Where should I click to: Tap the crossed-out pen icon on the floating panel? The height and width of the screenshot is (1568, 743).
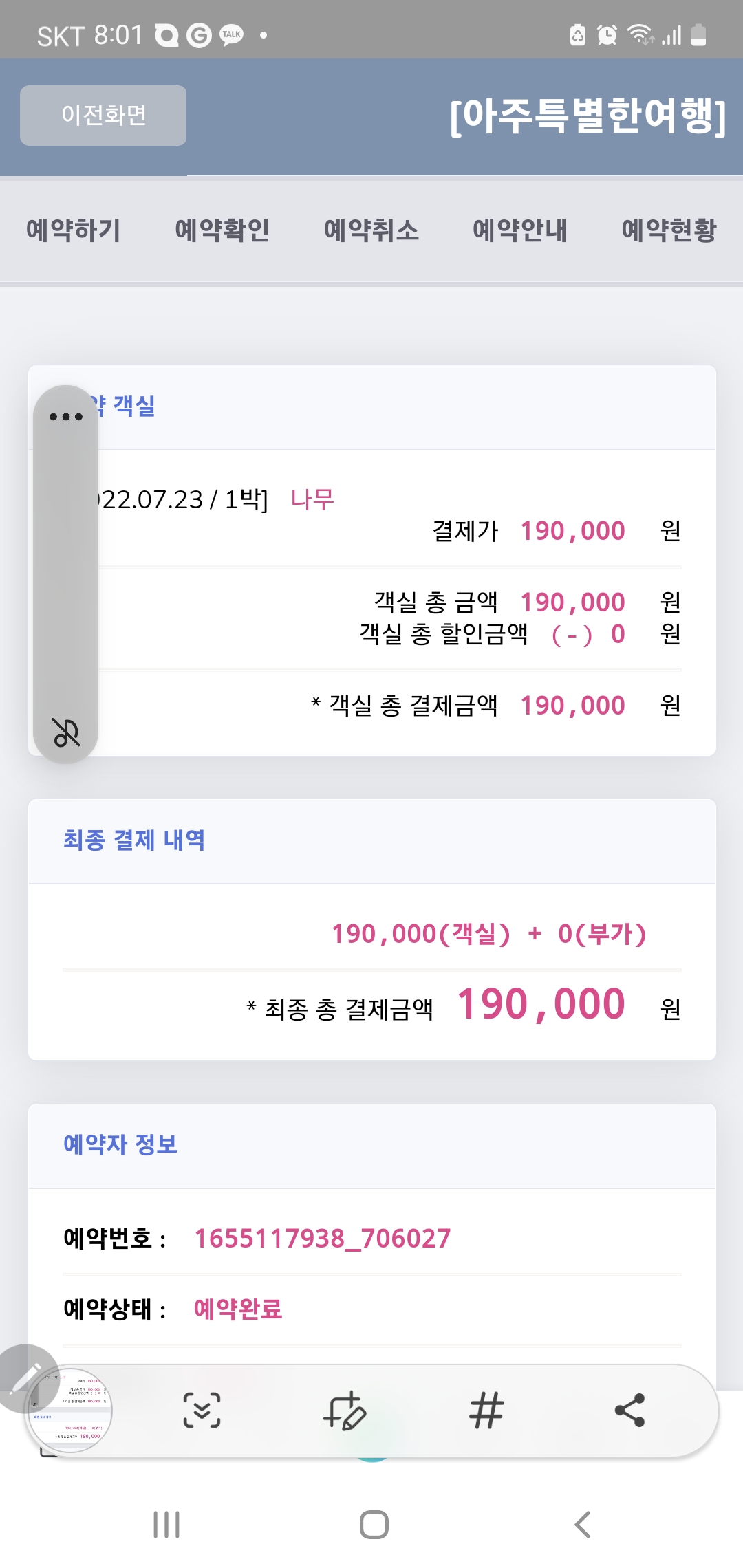pyautogui.click(x=66, y=732)
